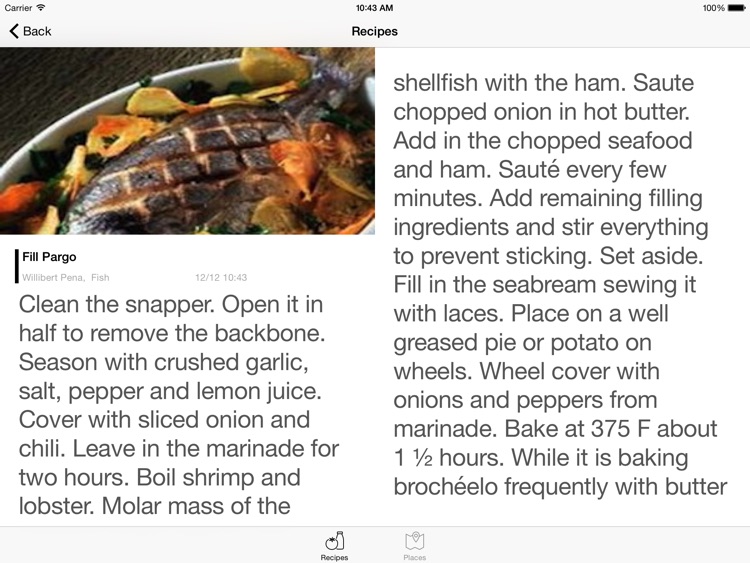750x563 pixels.
Task: Switch to the Recipes tab
Action: coord(335,545)
